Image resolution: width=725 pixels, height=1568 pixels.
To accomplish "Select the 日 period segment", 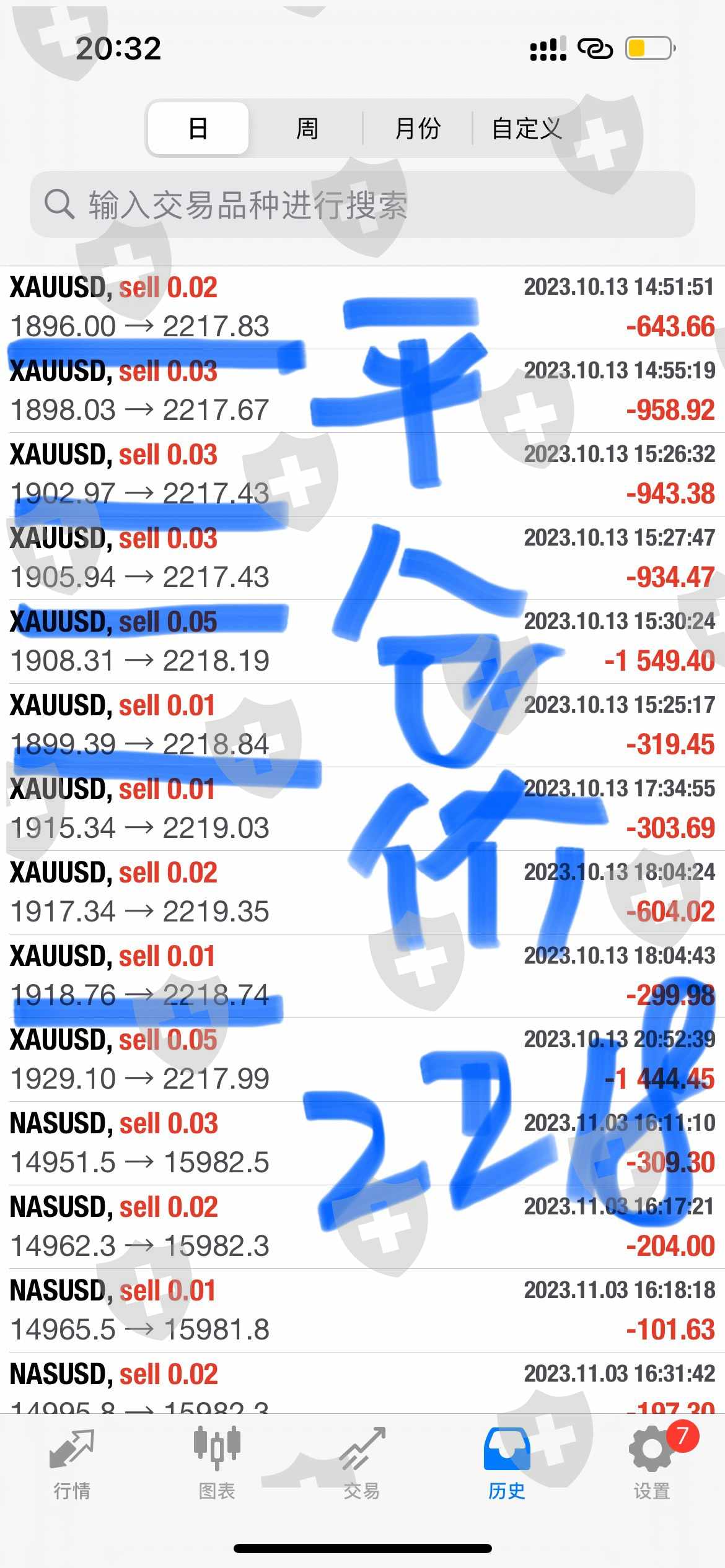I will tap(198, 129).
